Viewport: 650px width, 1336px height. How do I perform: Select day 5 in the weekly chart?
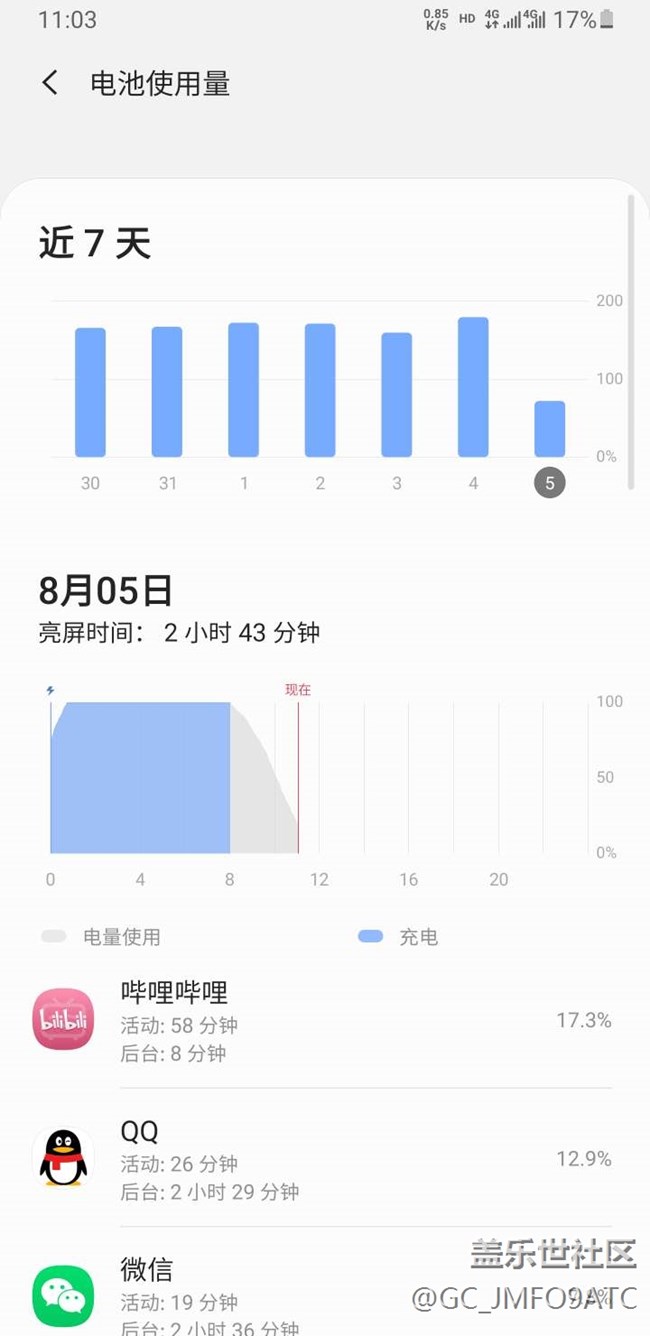click(x=549, y=430)
